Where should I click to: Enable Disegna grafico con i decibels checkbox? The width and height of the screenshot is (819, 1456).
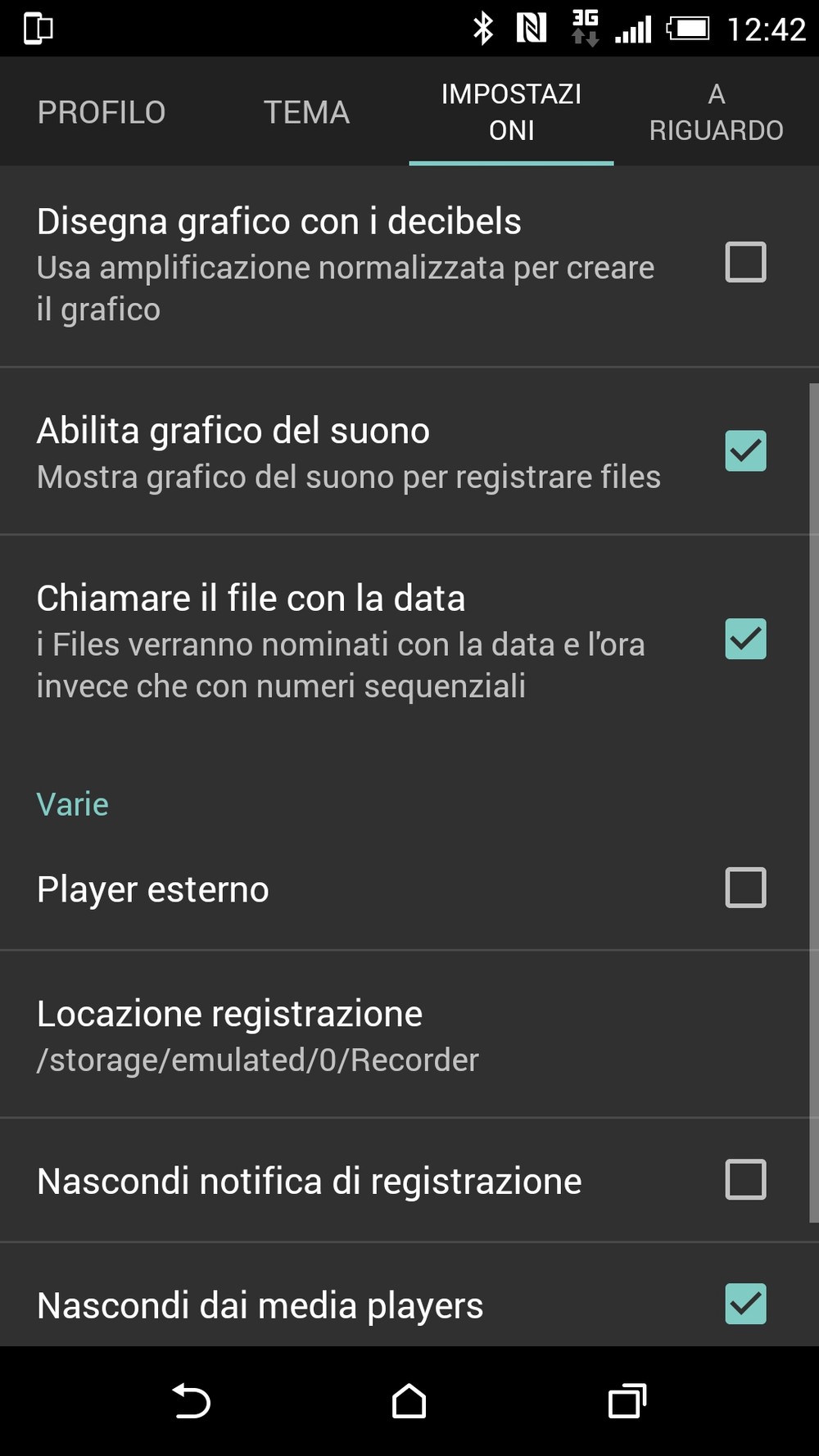pyautogui.click(x=745, y=262)
